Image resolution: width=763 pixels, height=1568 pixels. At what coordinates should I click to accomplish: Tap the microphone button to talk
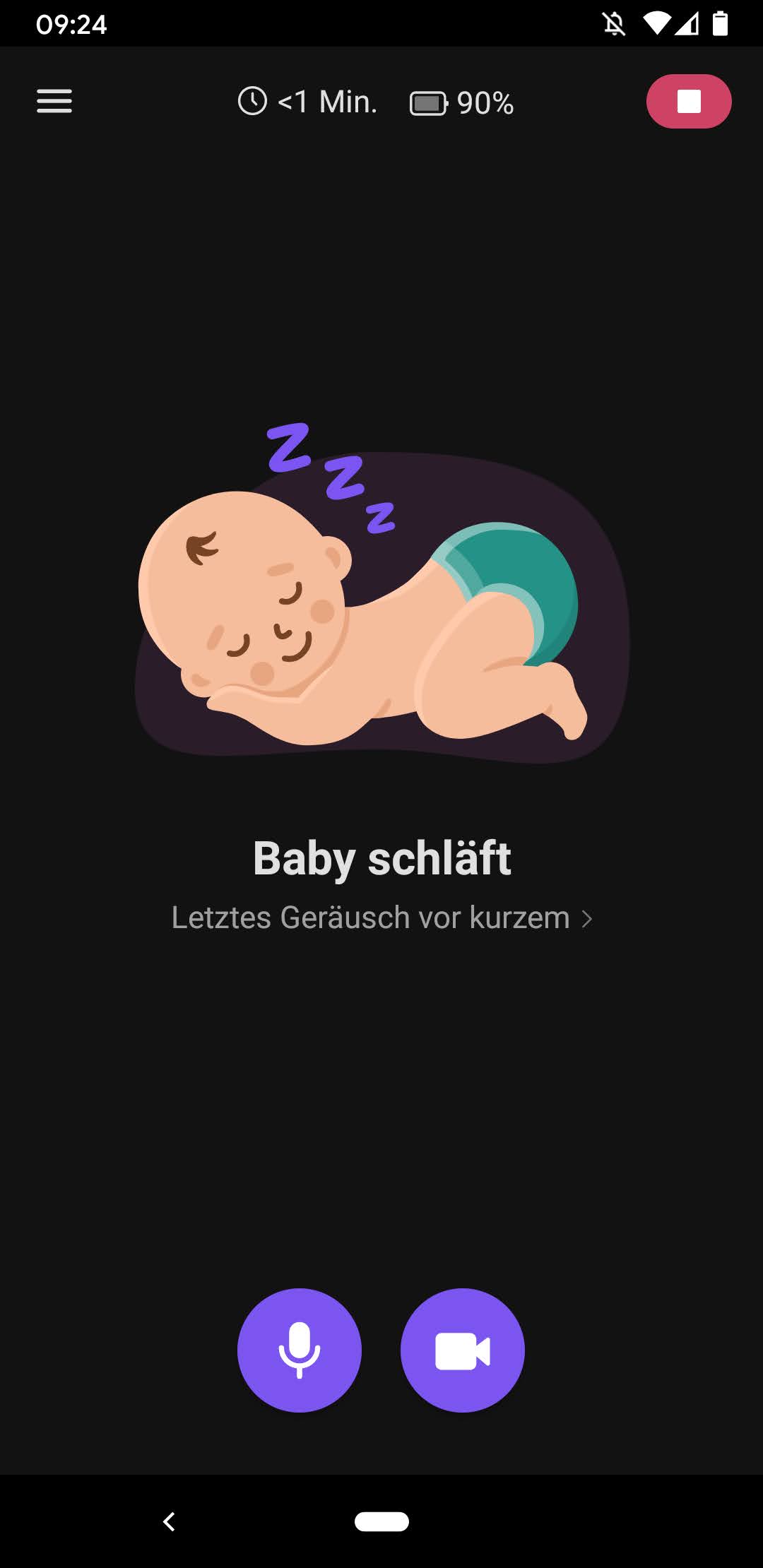pos(300,1350)
